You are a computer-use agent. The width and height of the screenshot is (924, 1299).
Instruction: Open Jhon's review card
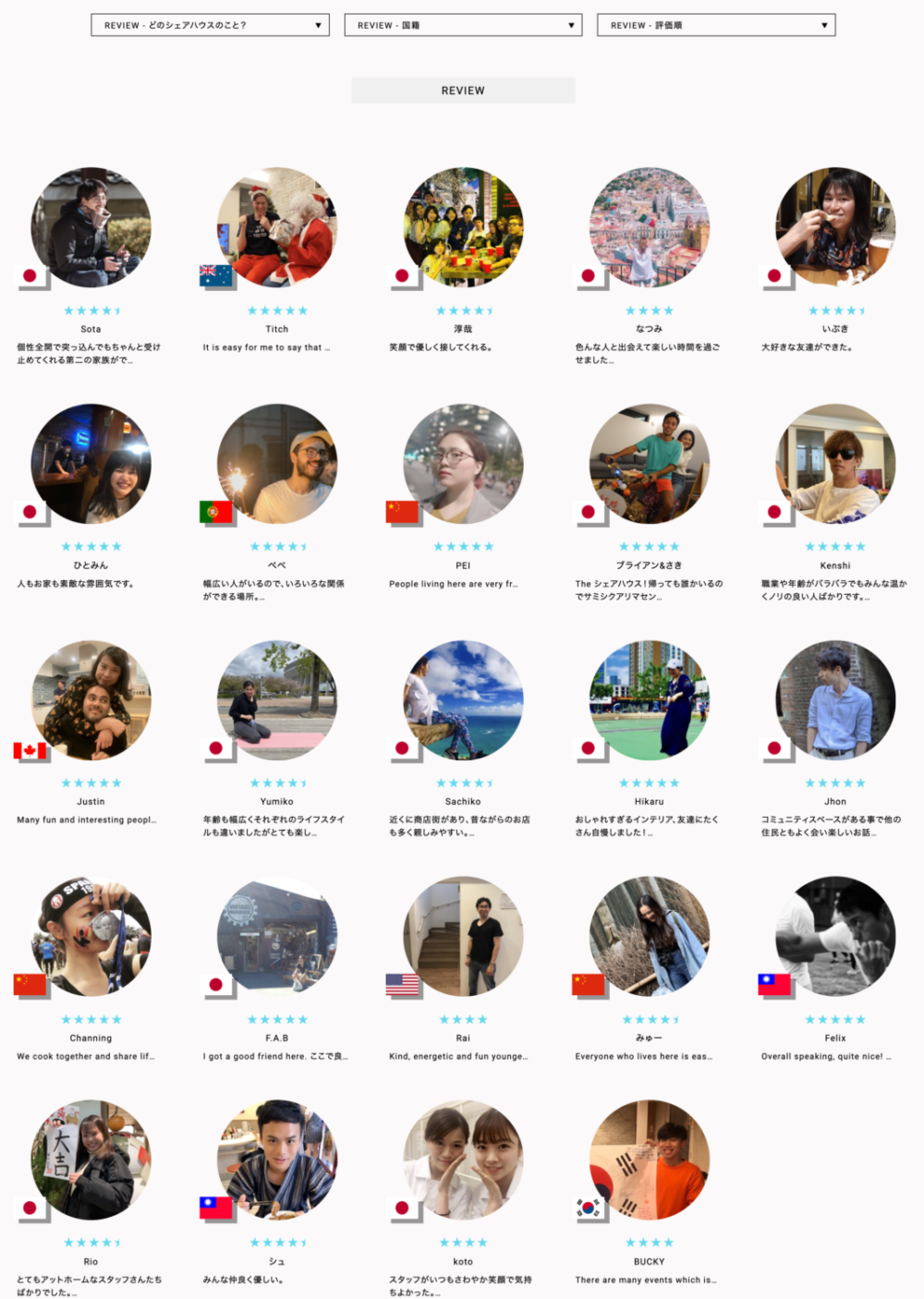tap(835, 701)
